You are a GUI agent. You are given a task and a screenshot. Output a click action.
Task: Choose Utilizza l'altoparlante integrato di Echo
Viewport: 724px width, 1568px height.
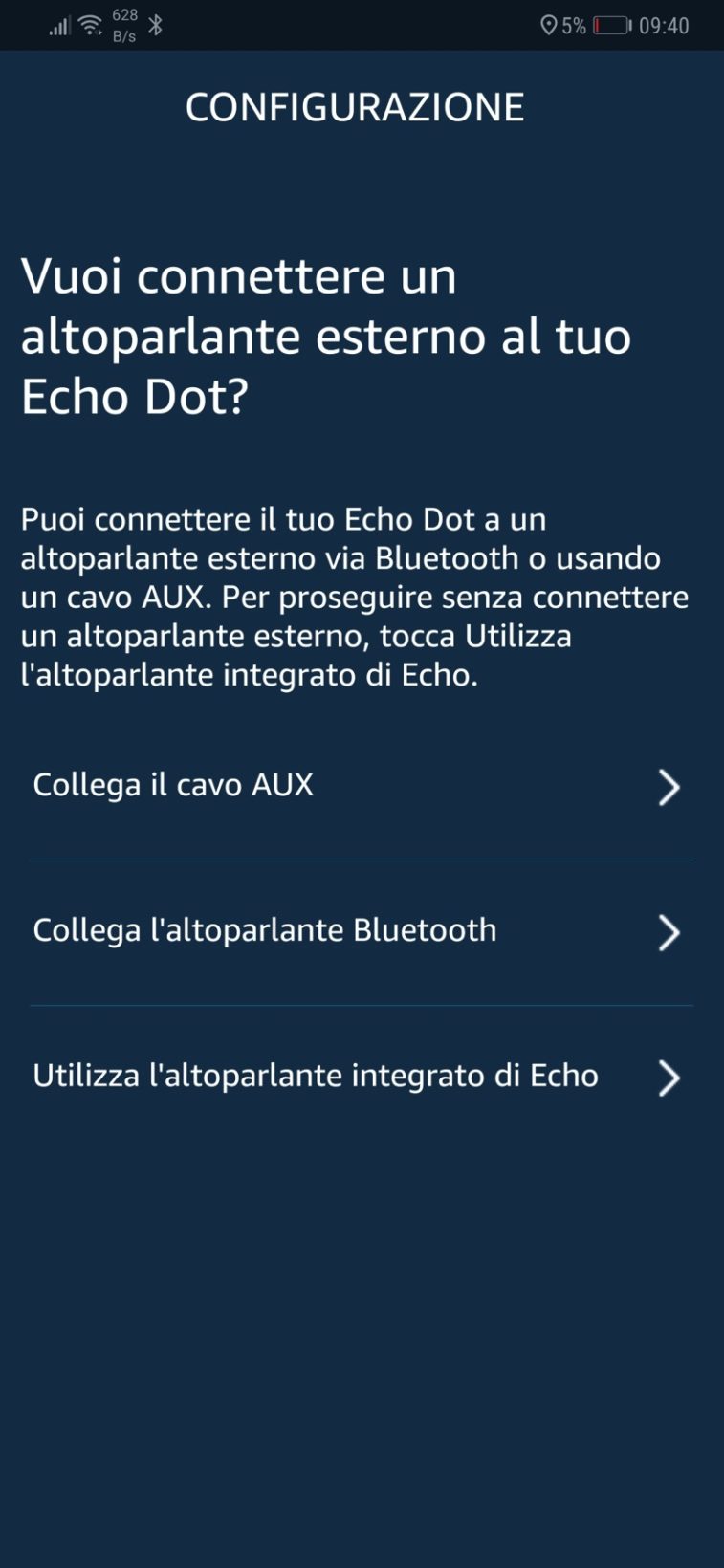(362, 1077)
